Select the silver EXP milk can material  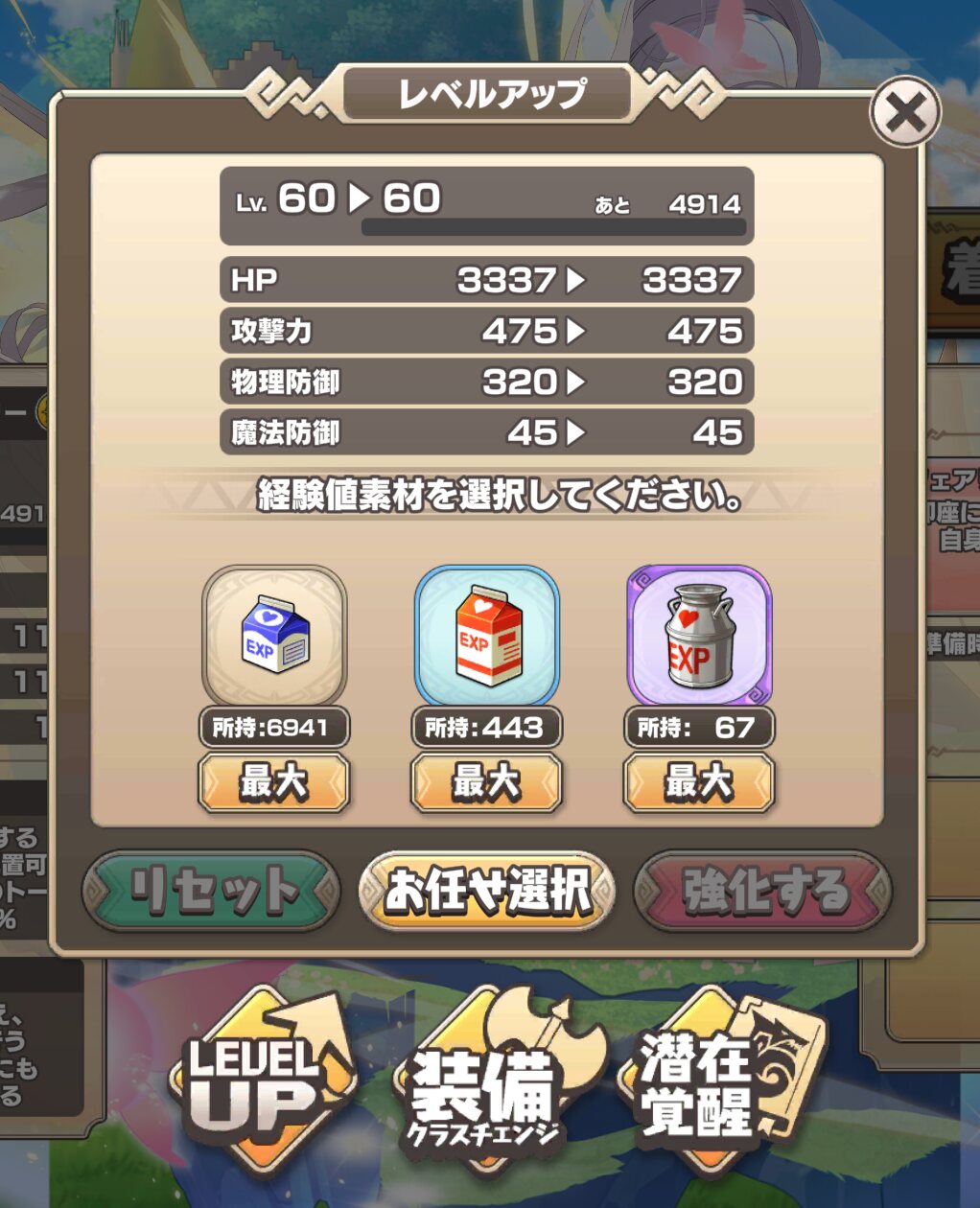(699, 636)
